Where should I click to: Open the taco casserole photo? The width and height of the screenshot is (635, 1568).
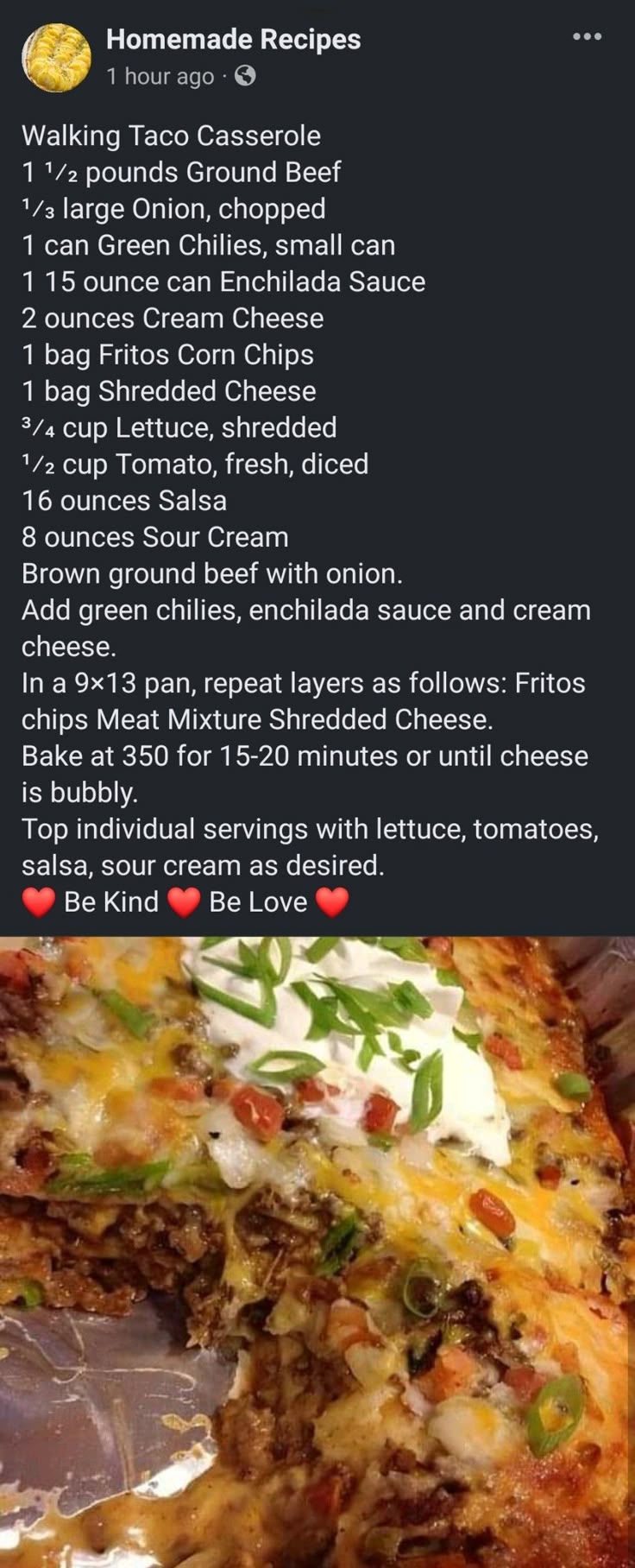tap(317, 1250)
